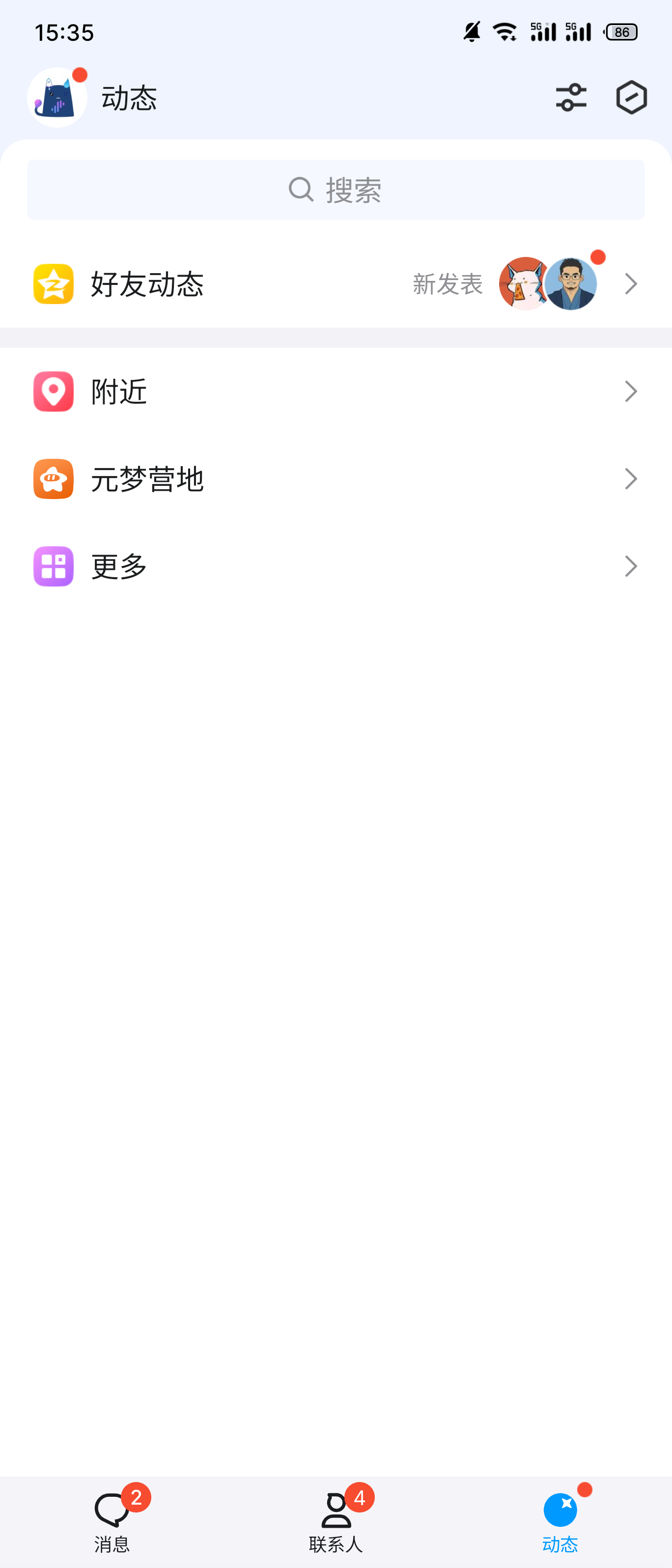Image resolution: width=672 pixels, height=1568 pixels.
Task: Open the 更多 more row
Action: 336,566
